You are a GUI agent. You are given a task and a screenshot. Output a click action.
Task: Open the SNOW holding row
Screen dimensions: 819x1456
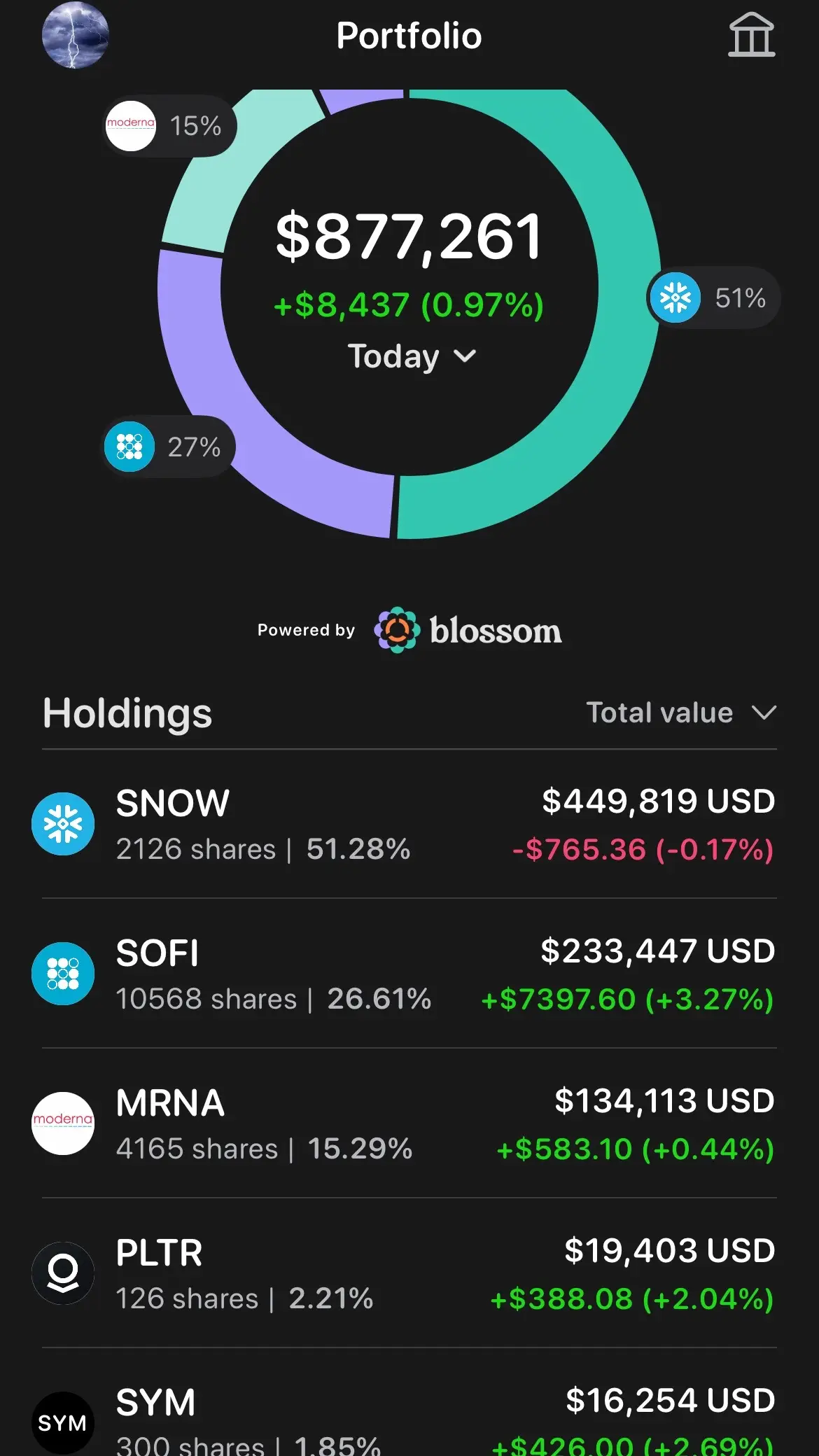[409, 825]
